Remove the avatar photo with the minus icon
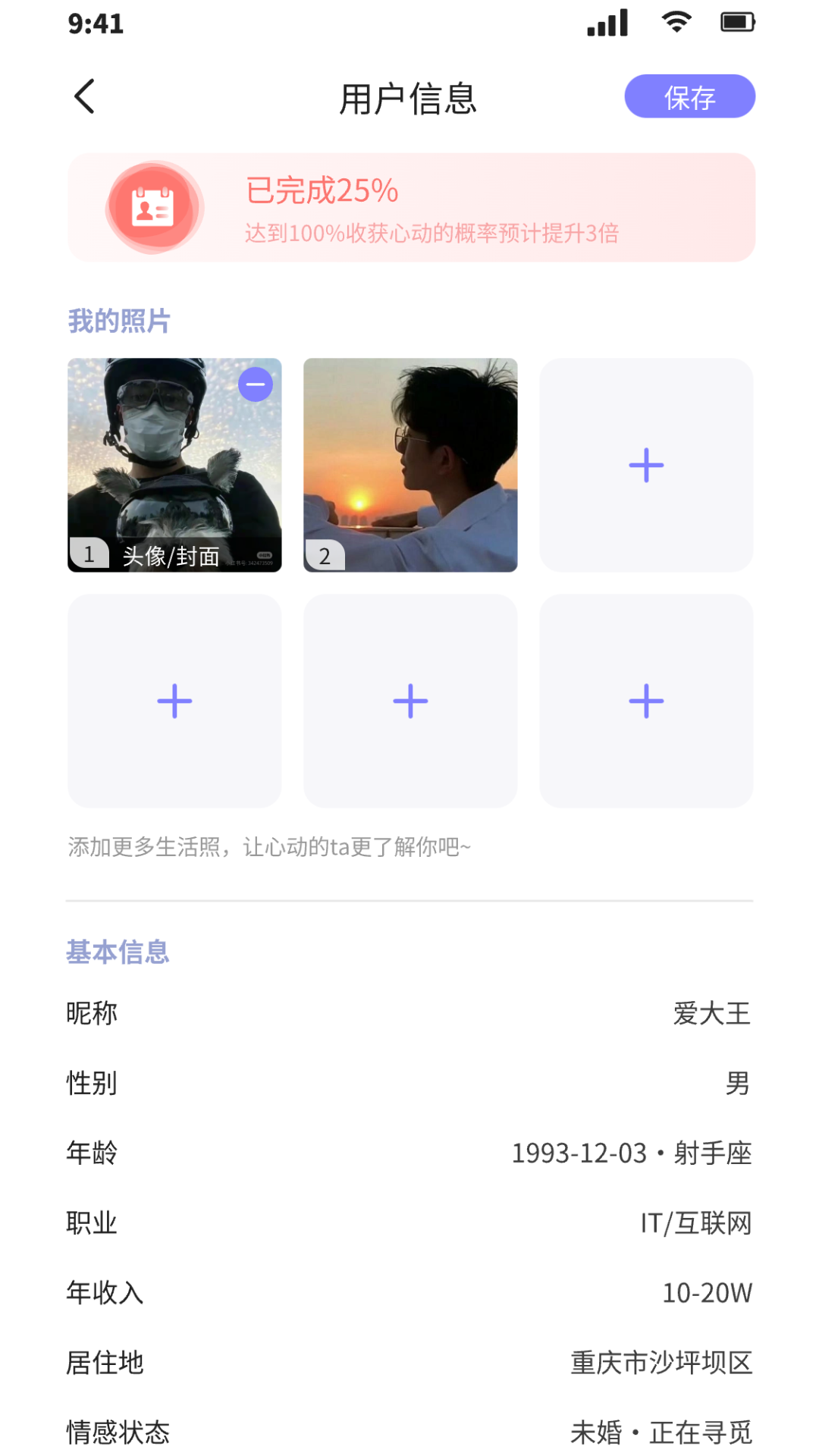 coord(256,384)
